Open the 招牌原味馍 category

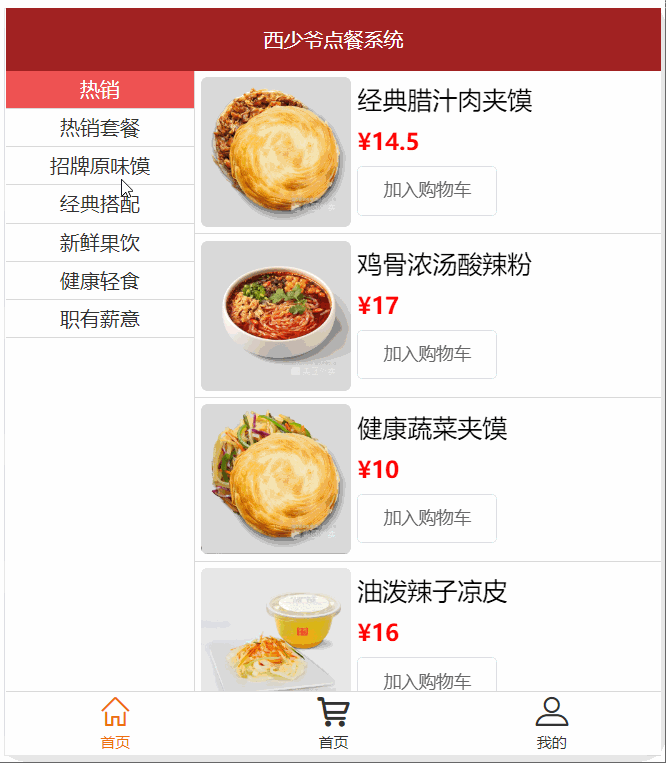pyautogui.click(x=100, y=166)
